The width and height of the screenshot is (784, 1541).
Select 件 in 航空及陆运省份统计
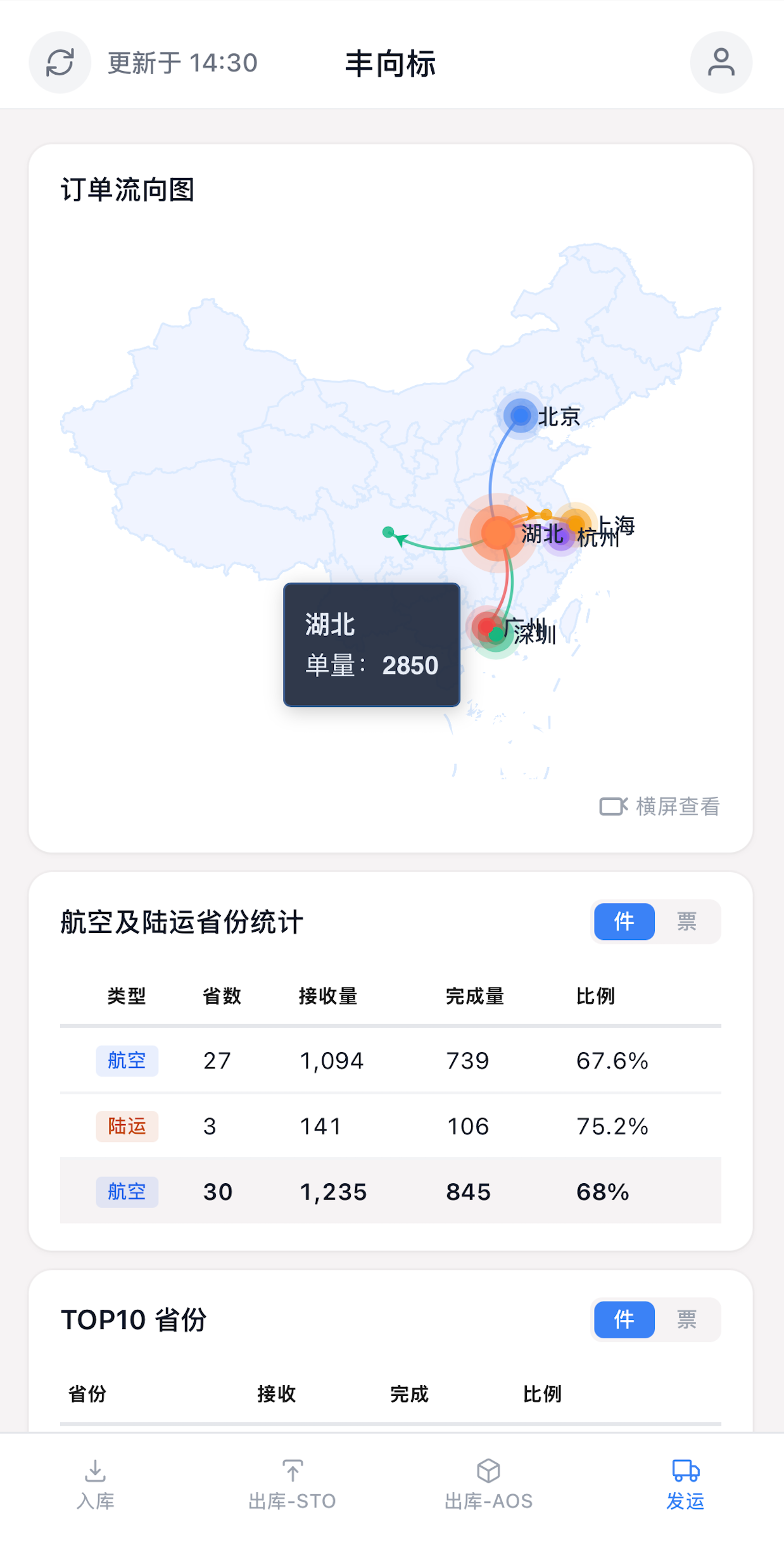click(x=624, y=922)
